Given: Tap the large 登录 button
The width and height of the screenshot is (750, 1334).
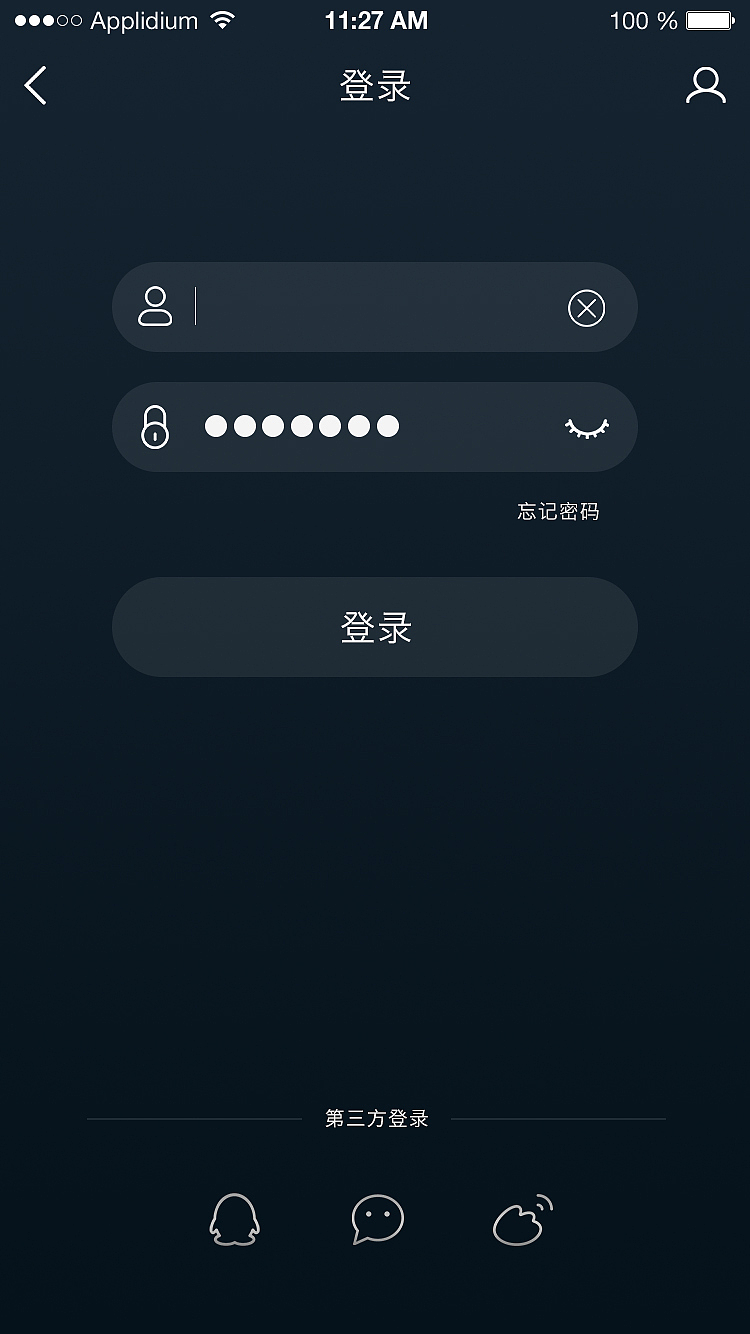Looking at the screenshot, I should coord(375,627).
